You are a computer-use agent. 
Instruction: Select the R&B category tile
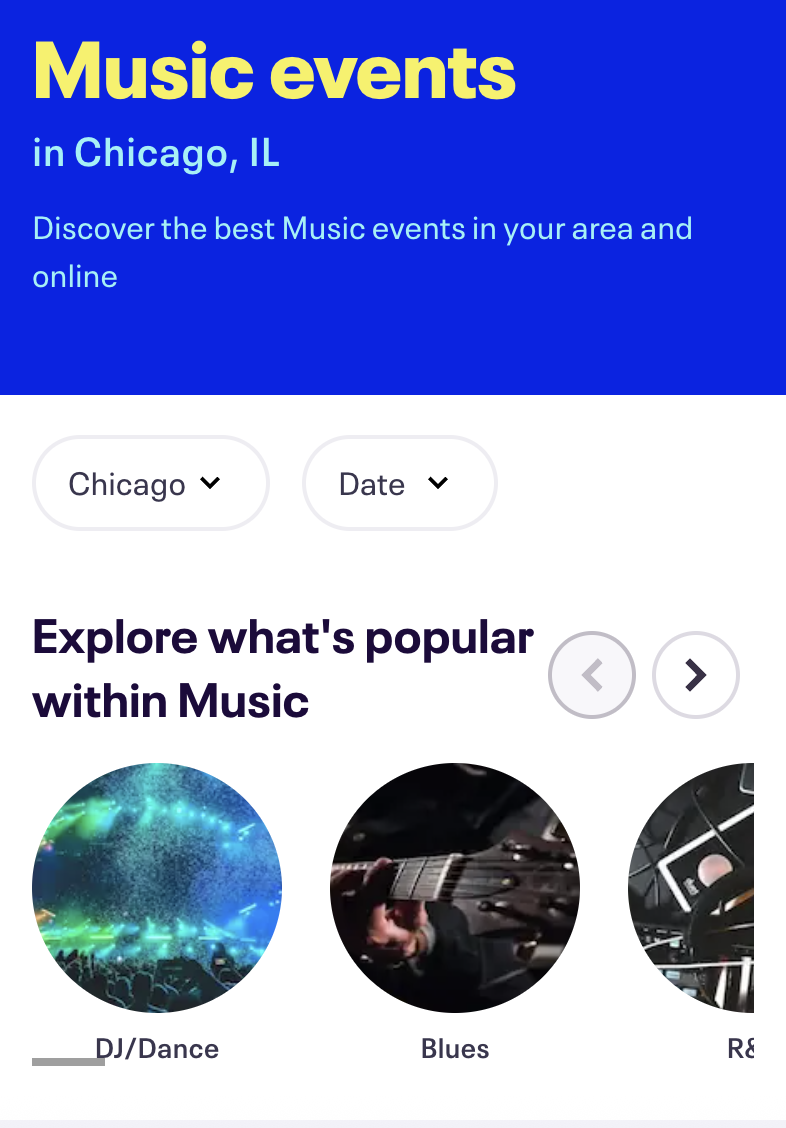pyautogui.click(x=700, y=888)
